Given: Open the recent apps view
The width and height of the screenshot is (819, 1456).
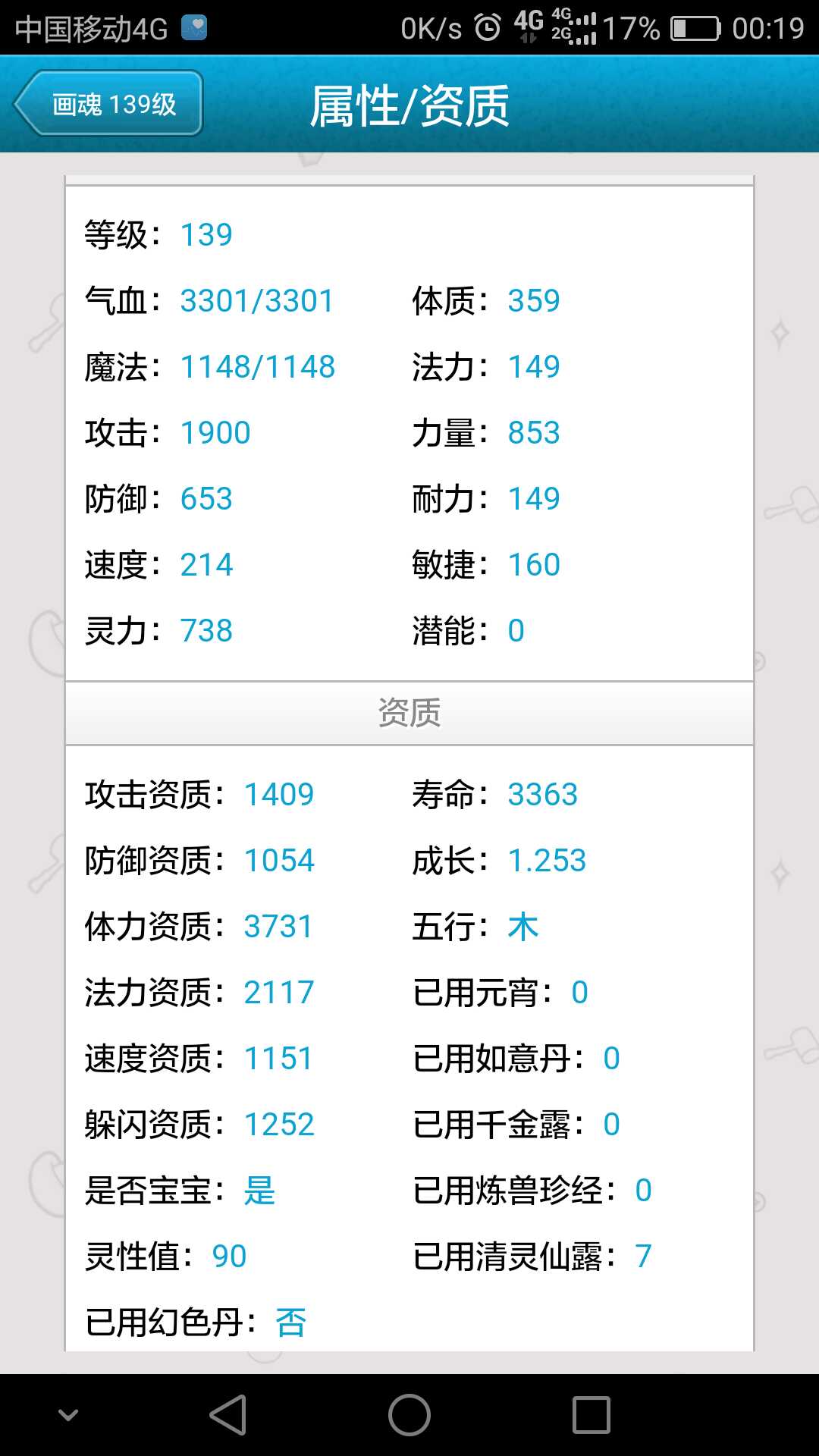Looking at the screenshot, I should click(x=591, y=1415).
